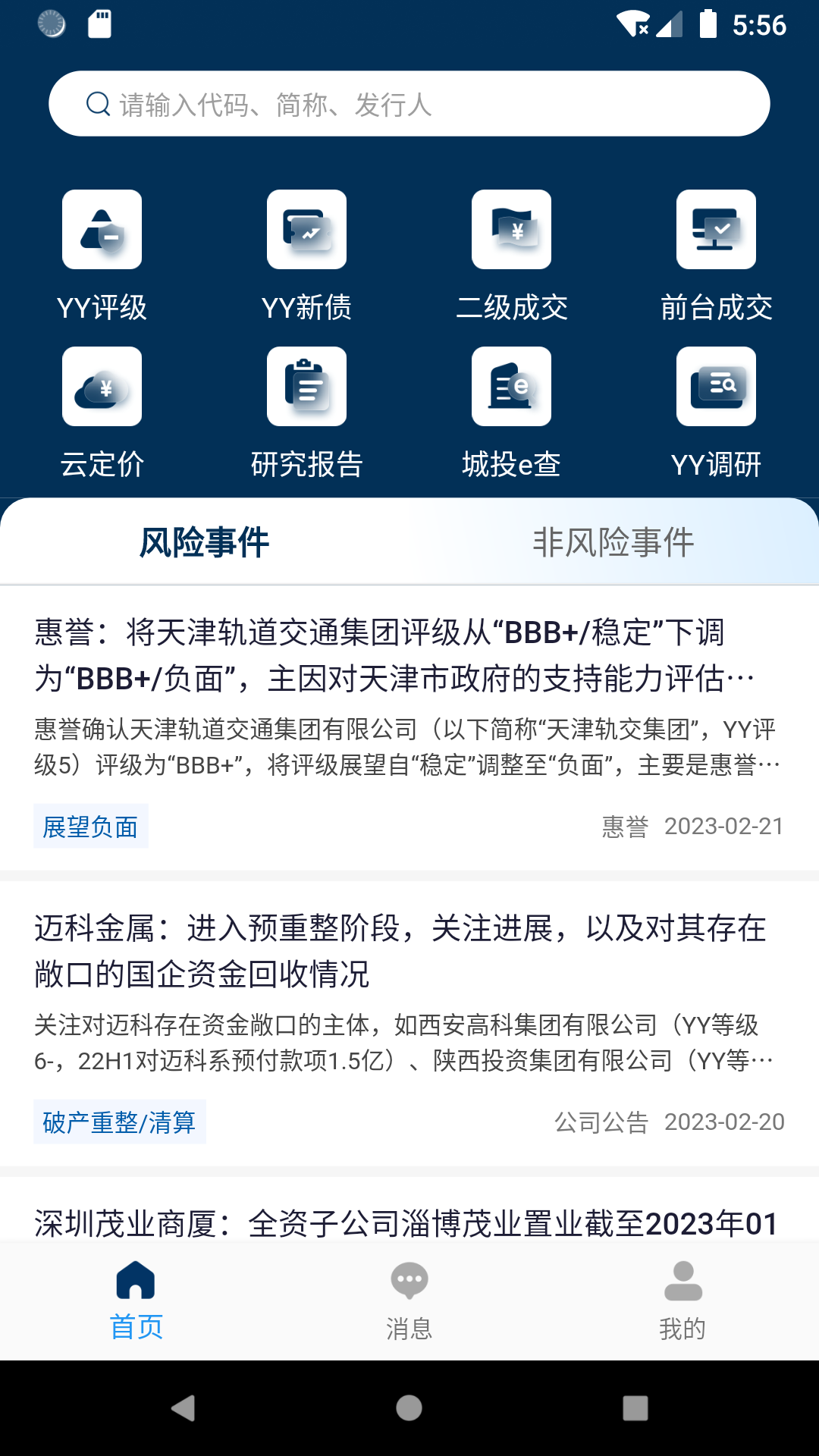819x1456 pixels.
Task: Select the 破产重整/清算 tag
Action: [120, 1122]
